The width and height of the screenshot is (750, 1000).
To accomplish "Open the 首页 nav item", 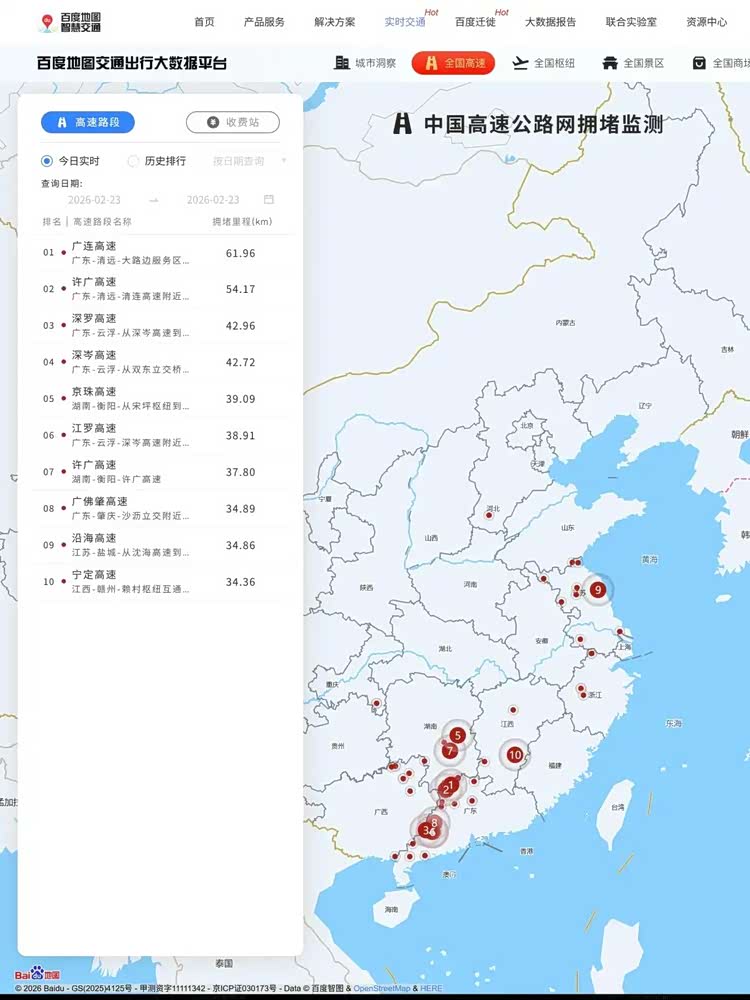I will 204,22.
